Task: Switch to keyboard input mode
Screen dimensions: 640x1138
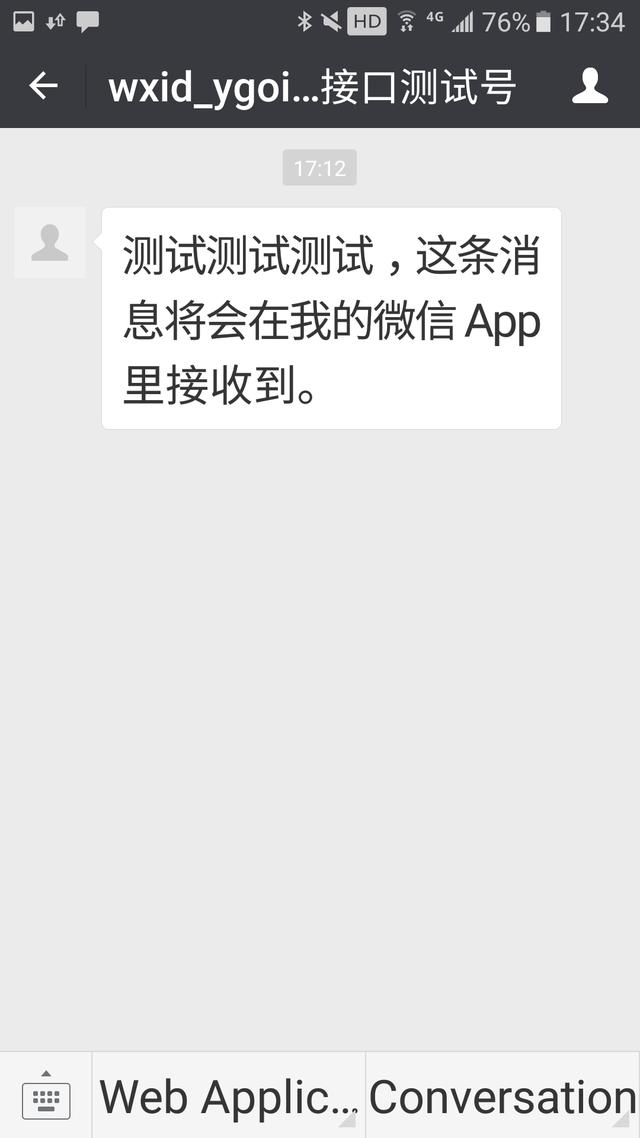Action: [x=46, y=1095]
